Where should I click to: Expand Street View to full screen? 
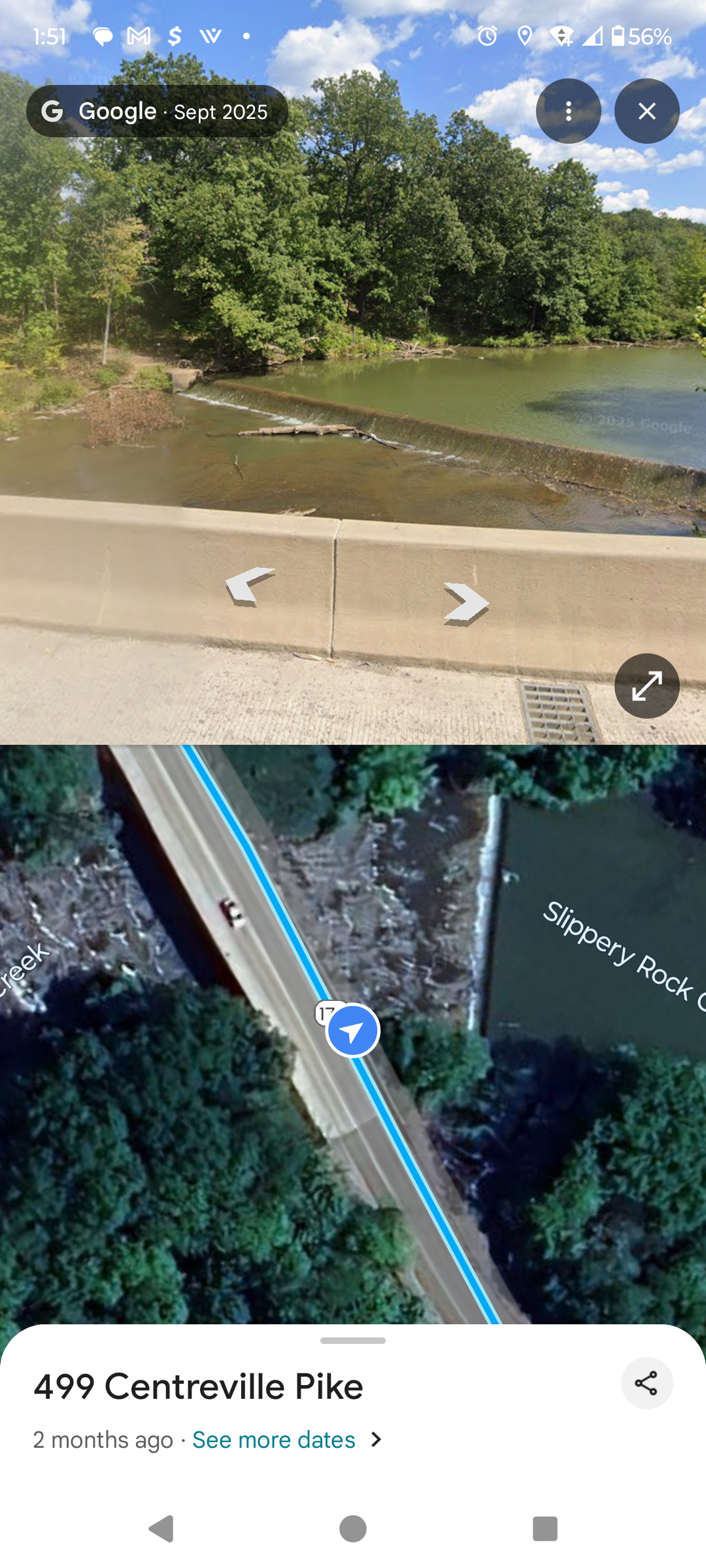[647, 686]
